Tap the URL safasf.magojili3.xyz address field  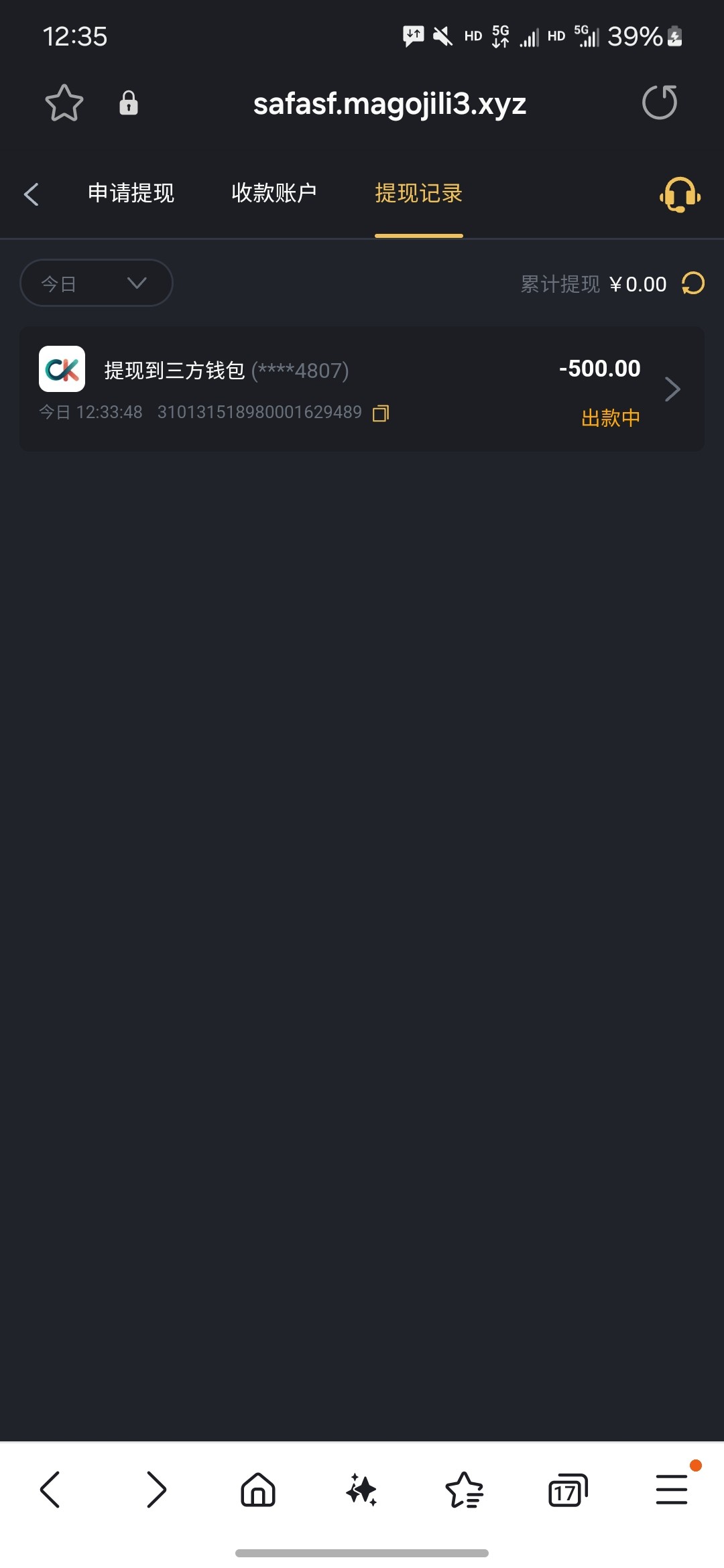(389, 104)
